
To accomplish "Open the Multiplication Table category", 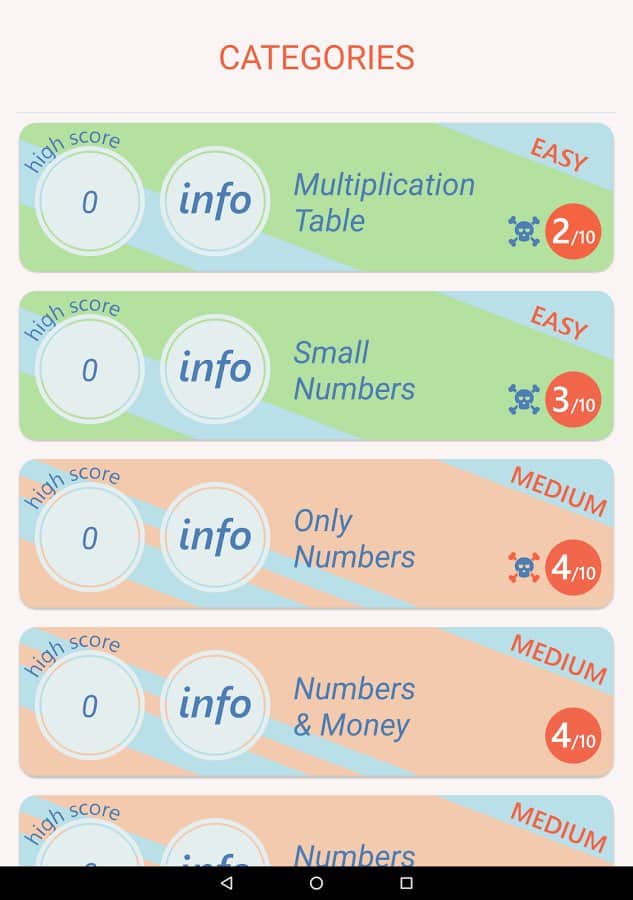I will point(384,202).
